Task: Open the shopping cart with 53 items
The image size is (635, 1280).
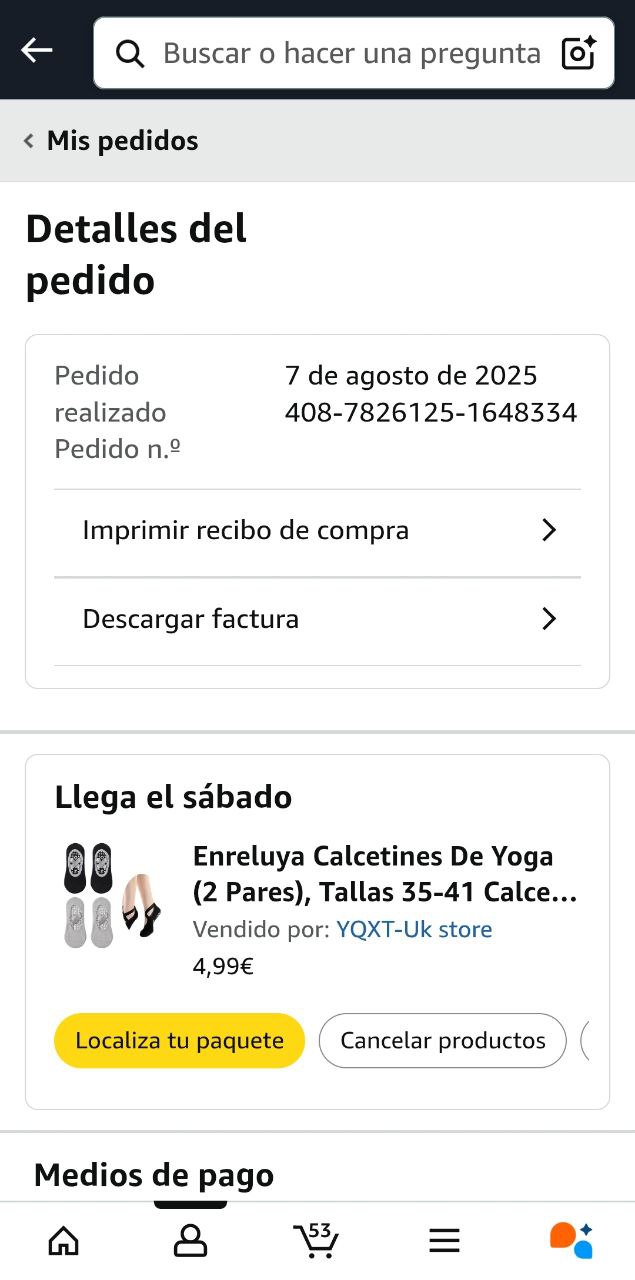Action: (317, 1241)
